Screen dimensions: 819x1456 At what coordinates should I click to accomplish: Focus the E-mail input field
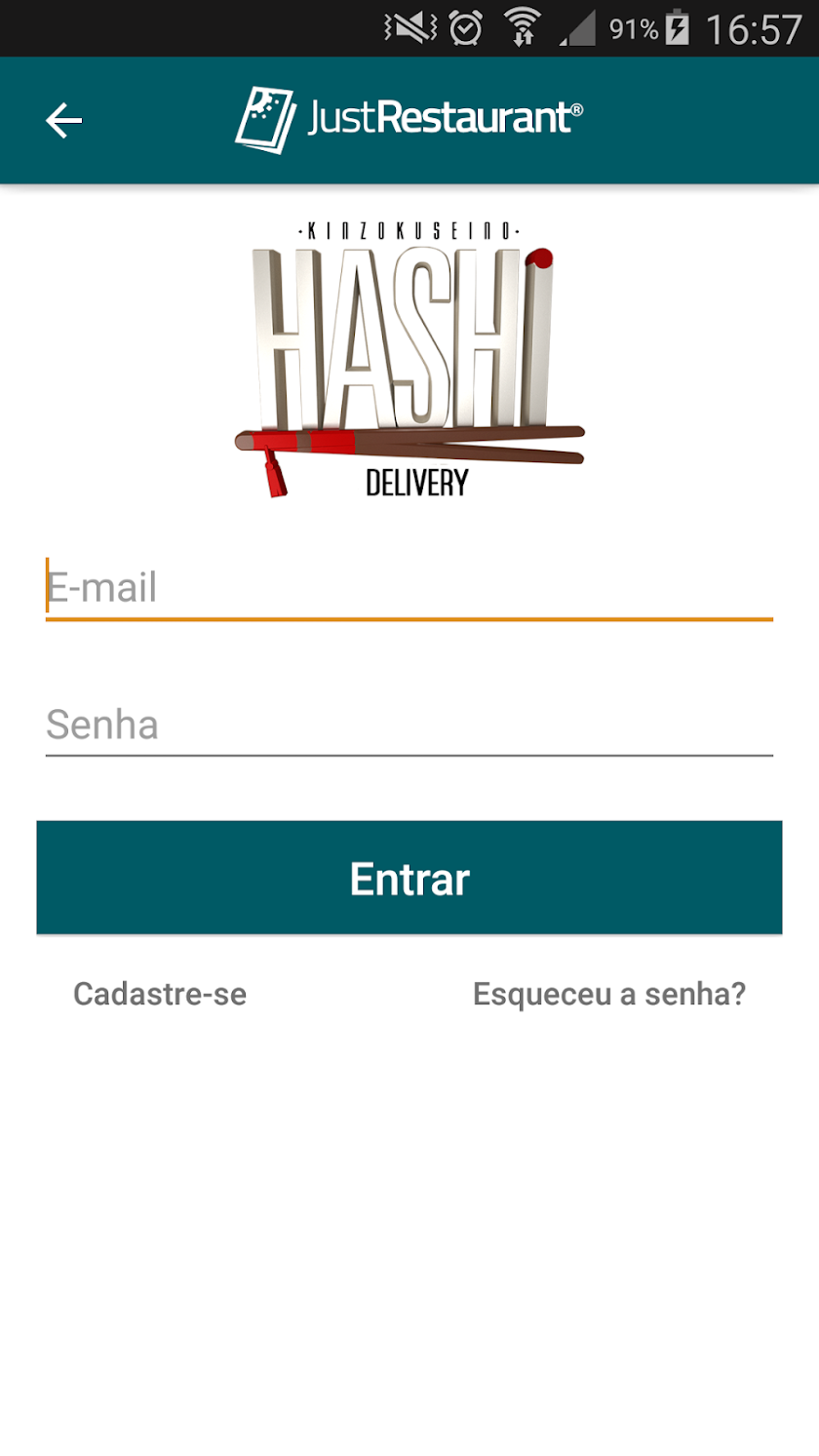coord(409,588)
